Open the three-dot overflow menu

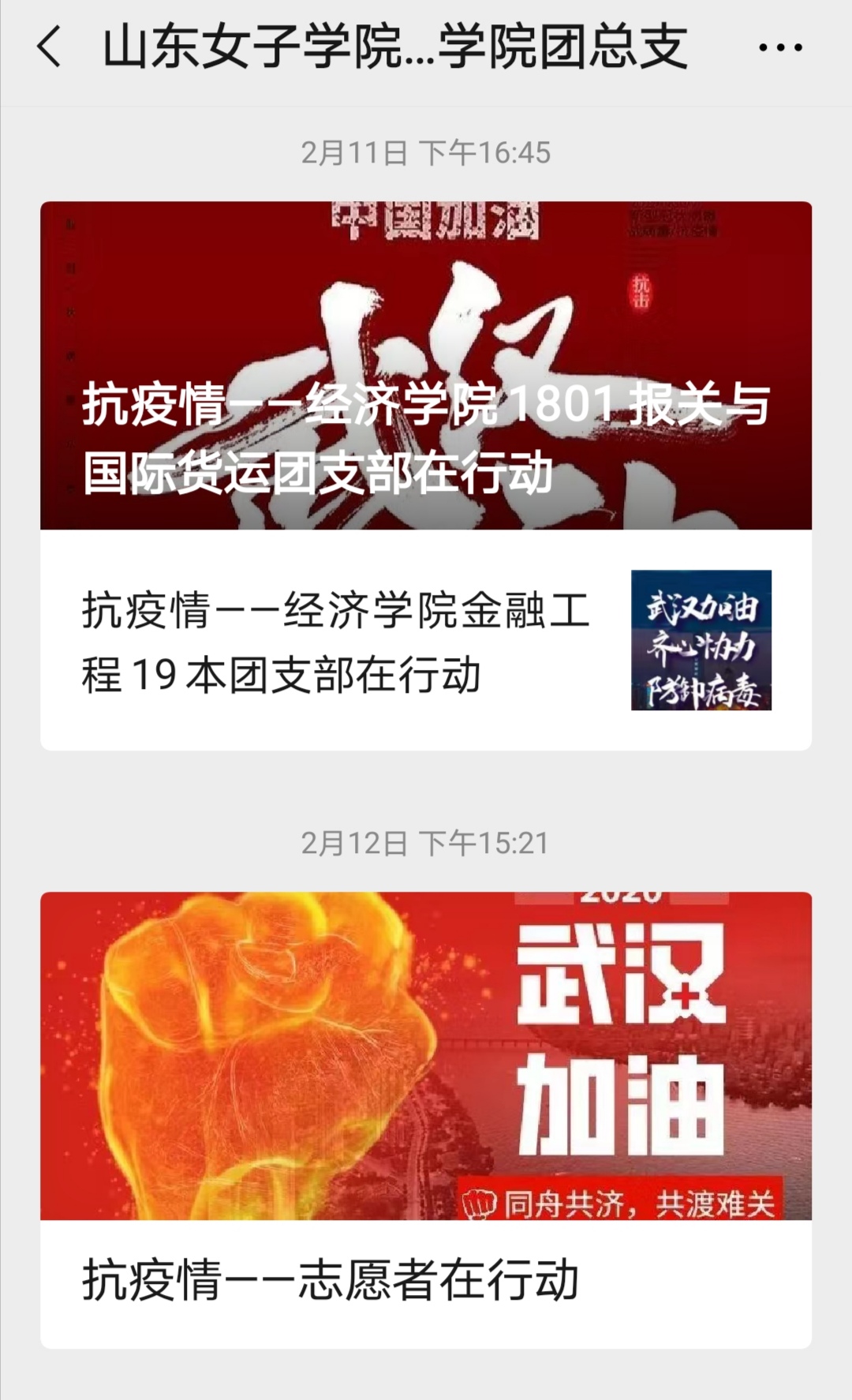point(779,48)
